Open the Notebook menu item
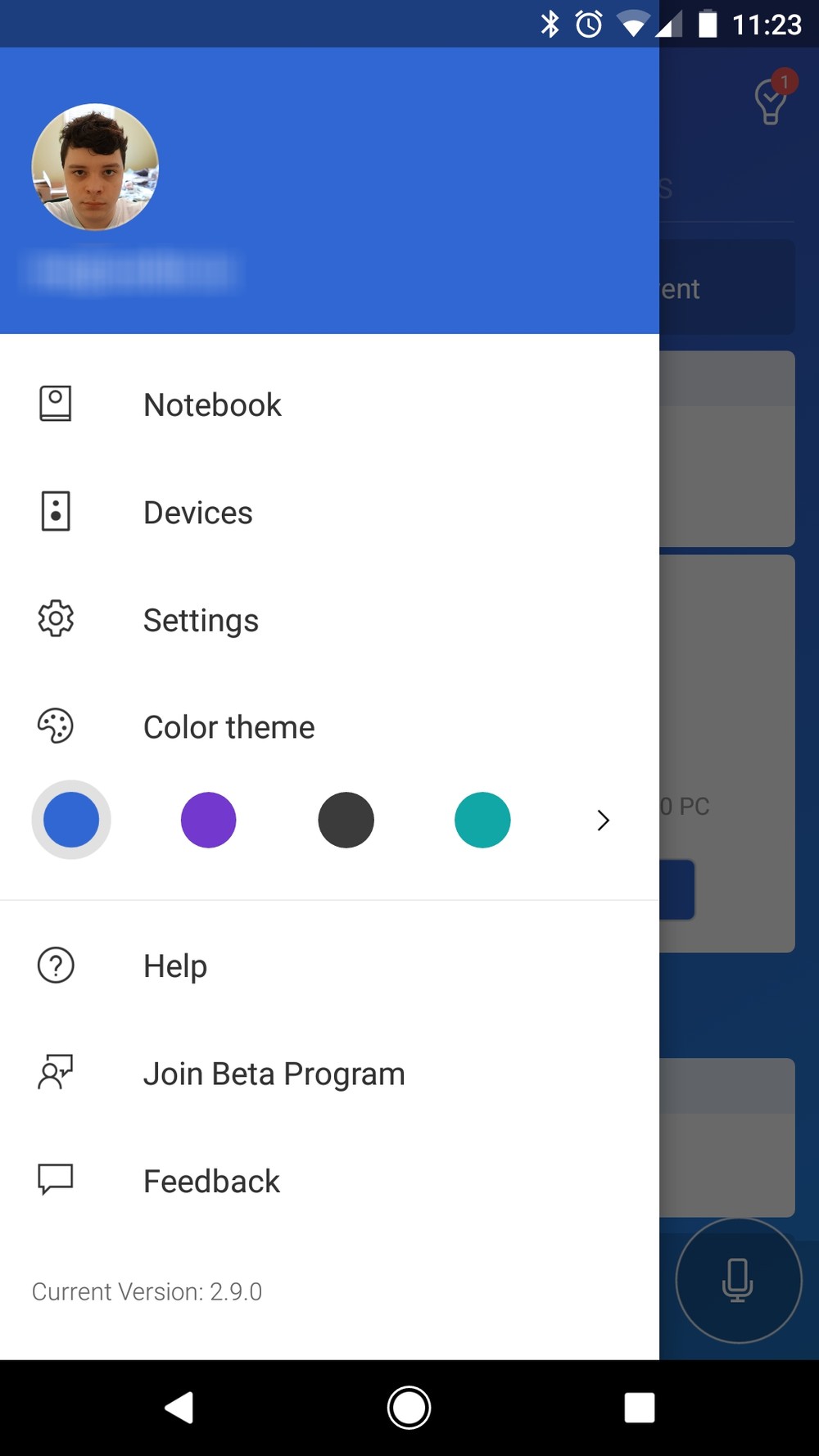The height and width of the screenshot is (1456, 819). tap(329, 405)
